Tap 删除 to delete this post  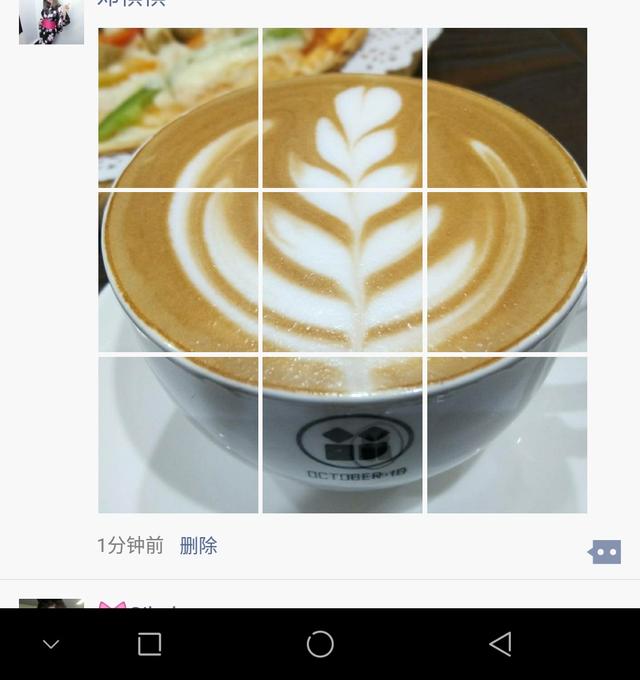[198, 546]
